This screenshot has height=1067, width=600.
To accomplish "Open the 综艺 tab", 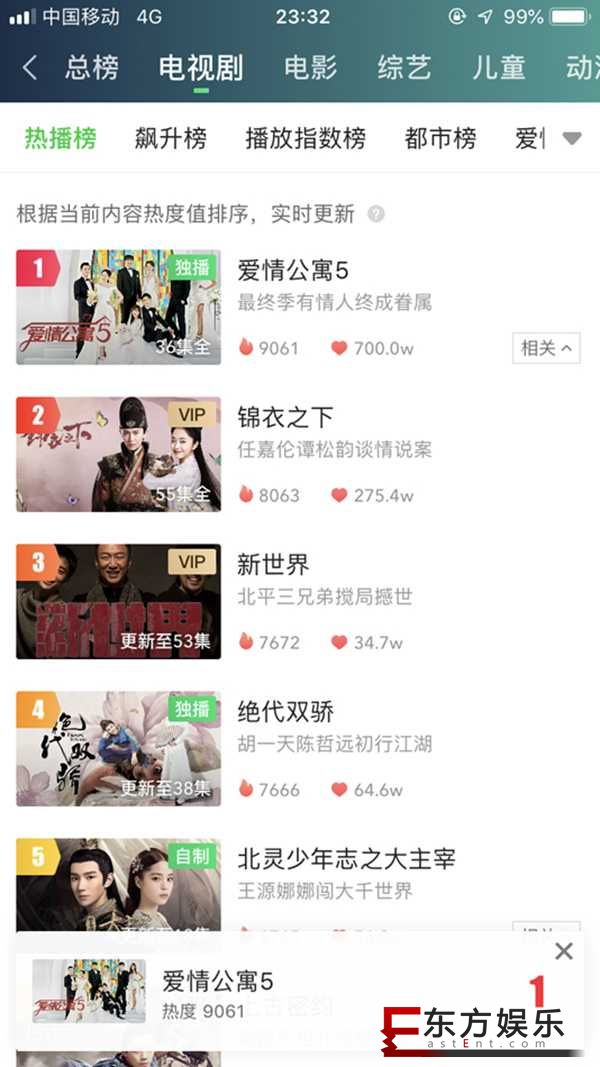I will pos(404,68).
